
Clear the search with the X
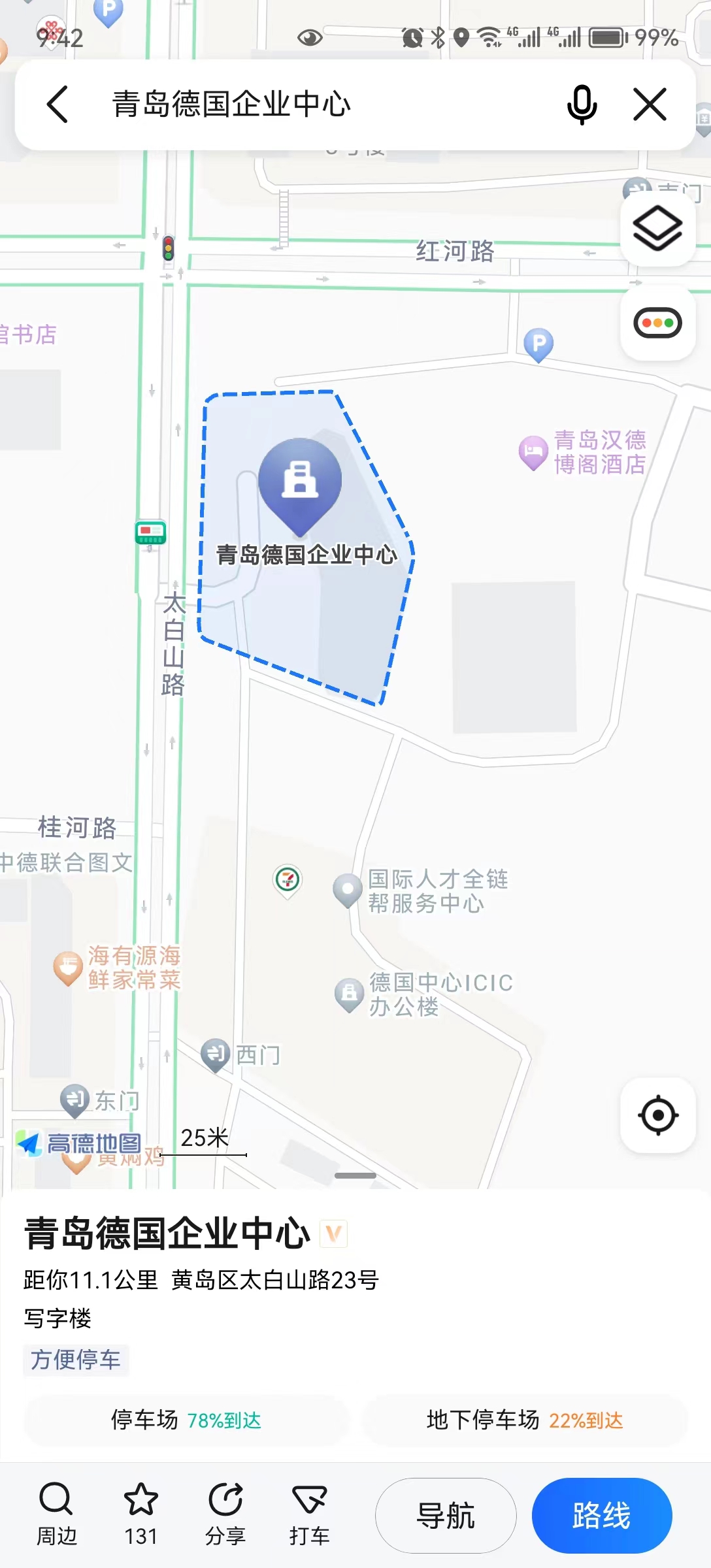[x=650, y=105]
